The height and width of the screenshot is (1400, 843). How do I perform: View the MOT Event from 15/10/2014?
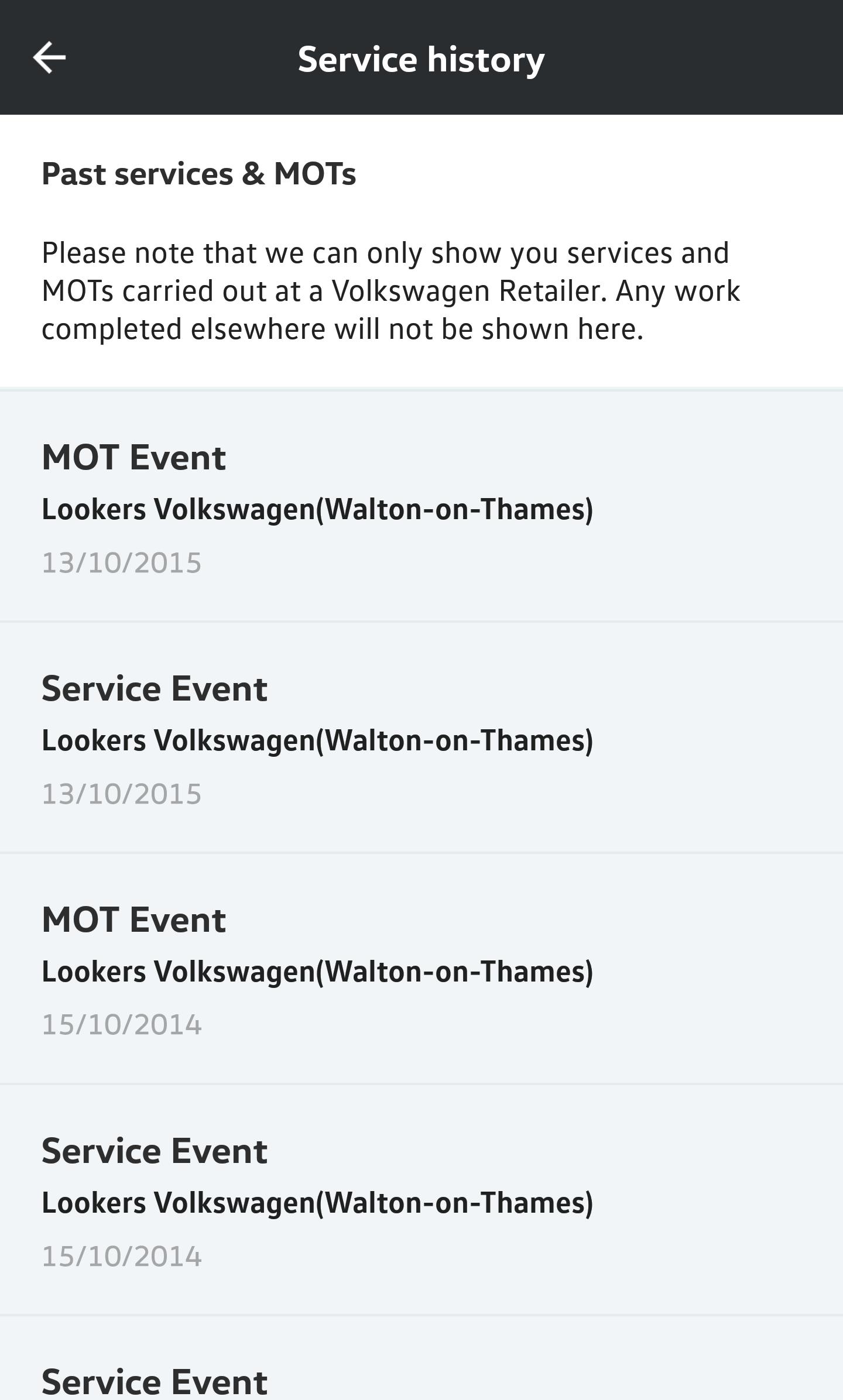click(x=421, y=969)
